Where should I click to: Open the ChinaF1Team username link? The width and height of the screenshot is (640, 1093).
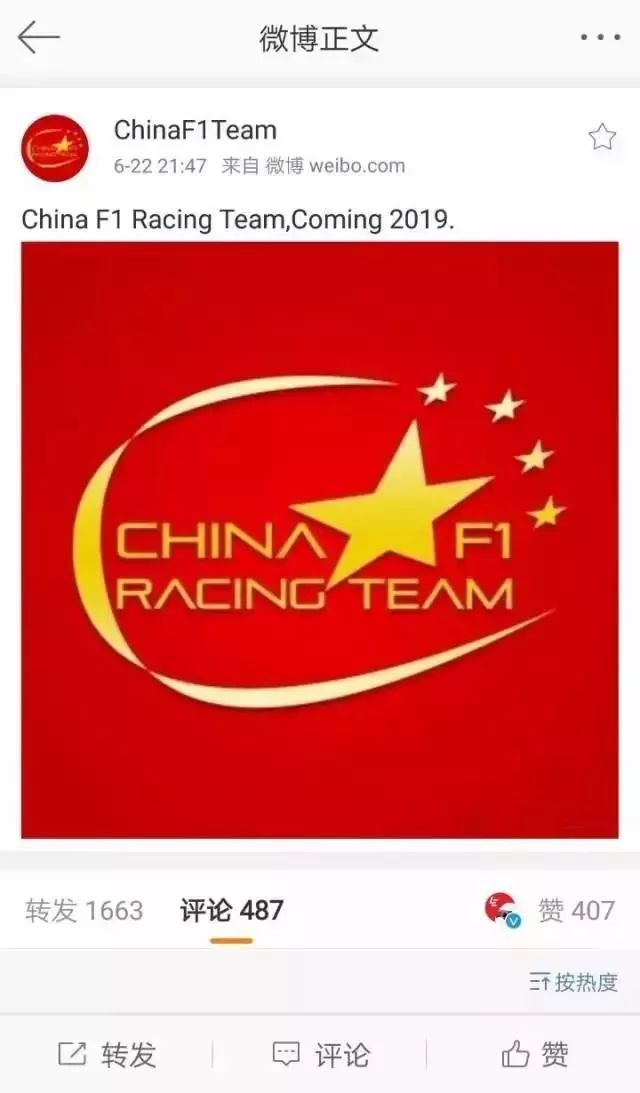195,130
